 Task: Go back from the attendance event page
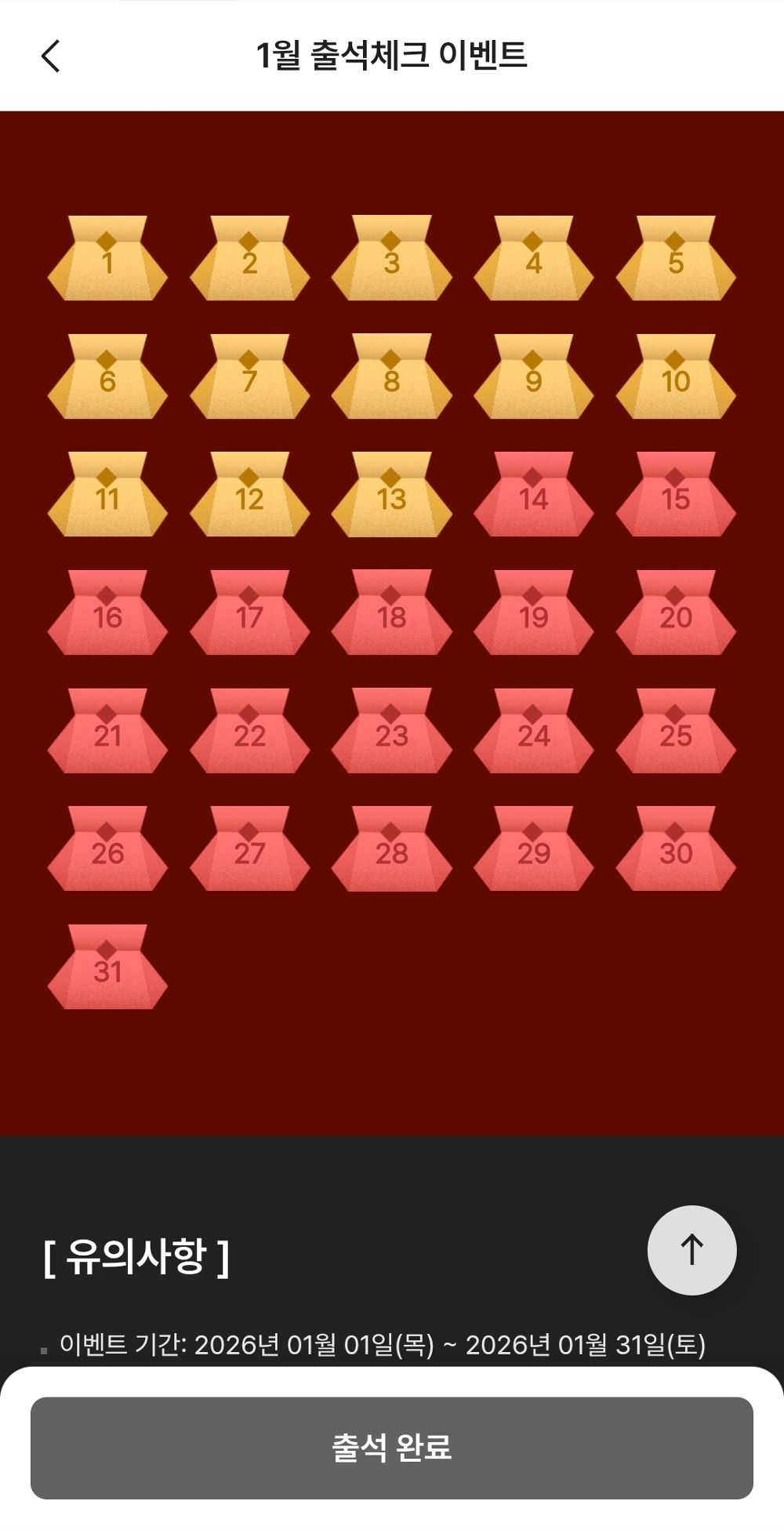(50, 56)
